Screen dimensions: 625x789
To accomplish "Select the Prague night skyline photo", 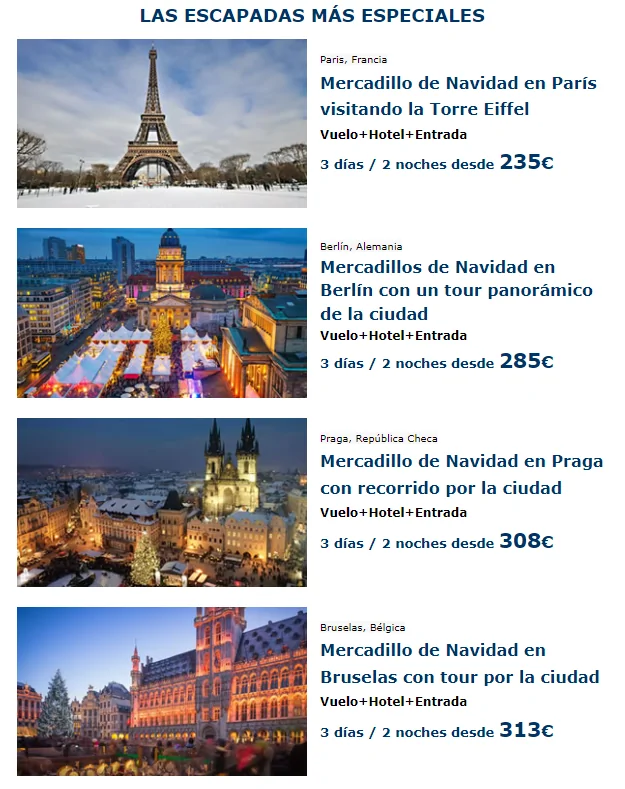I will (162, 502).
